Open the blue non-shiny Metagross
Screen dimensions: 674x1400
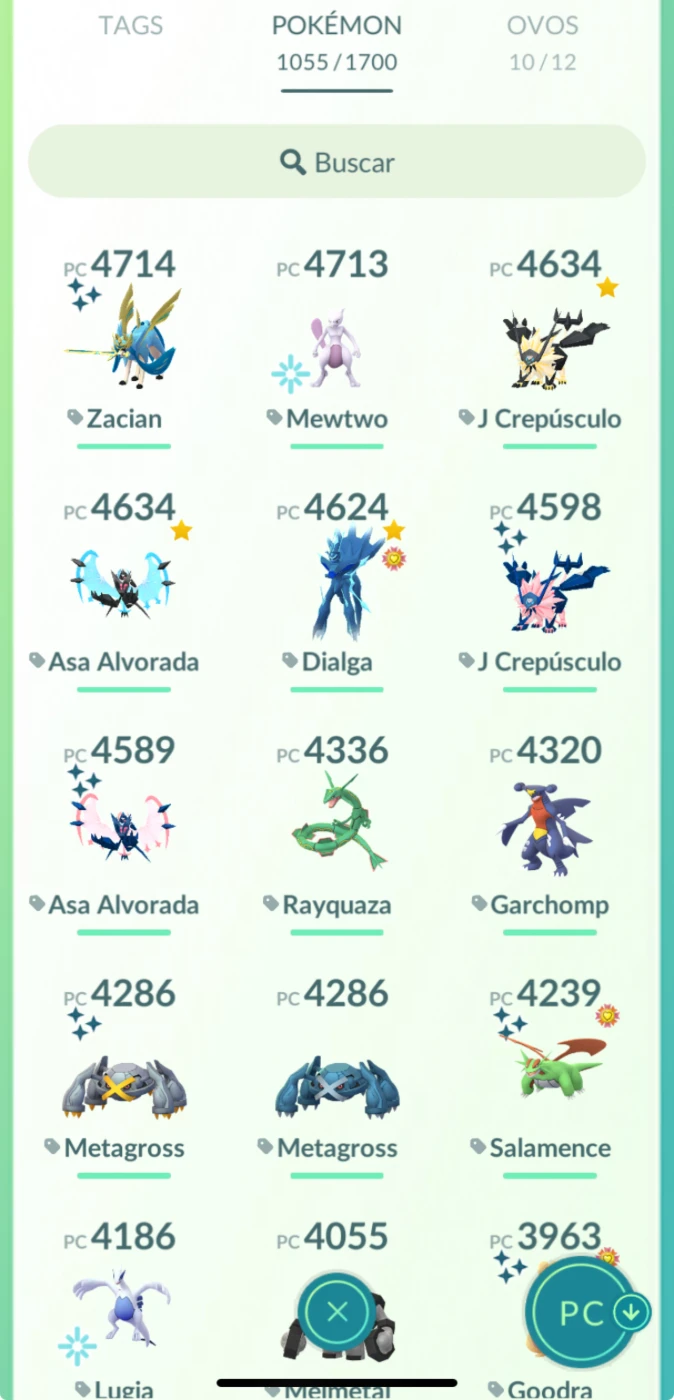tap(337, 1076)
